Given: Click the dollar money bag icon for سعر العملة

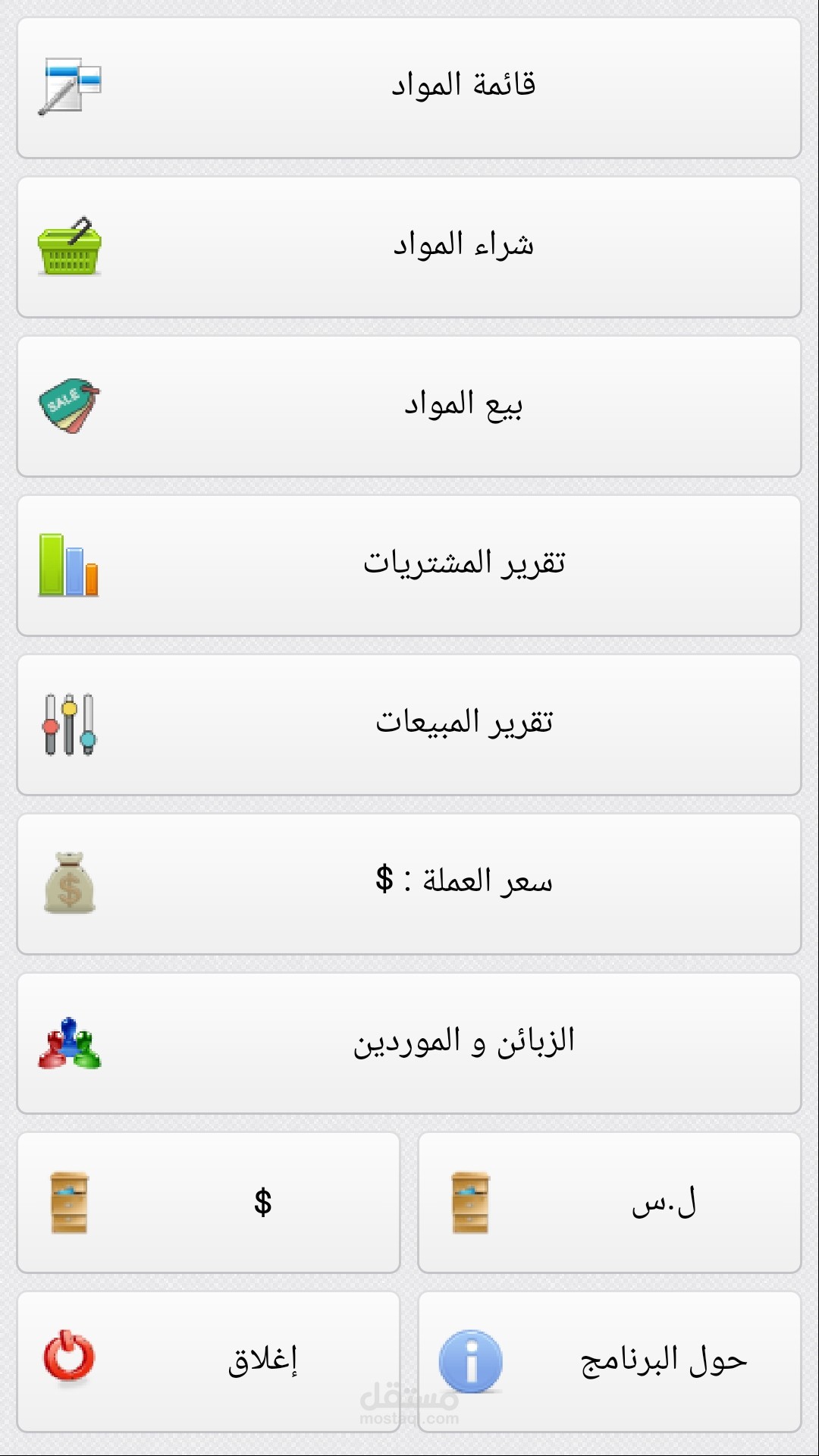Looking at the screenshot, I should pos(70,884).
